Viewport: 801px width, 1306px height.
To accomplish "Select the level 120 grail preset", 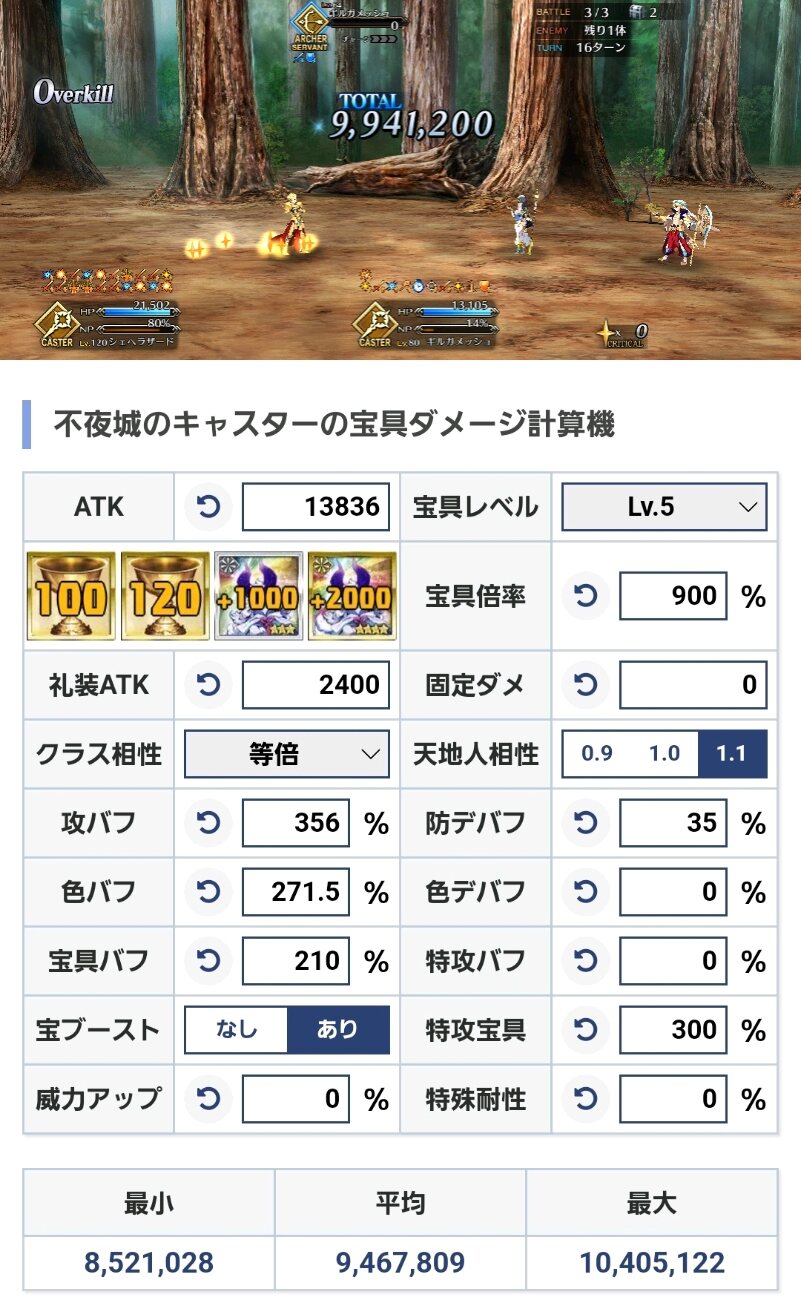I will pyautogui.click(x=165, y=596).
